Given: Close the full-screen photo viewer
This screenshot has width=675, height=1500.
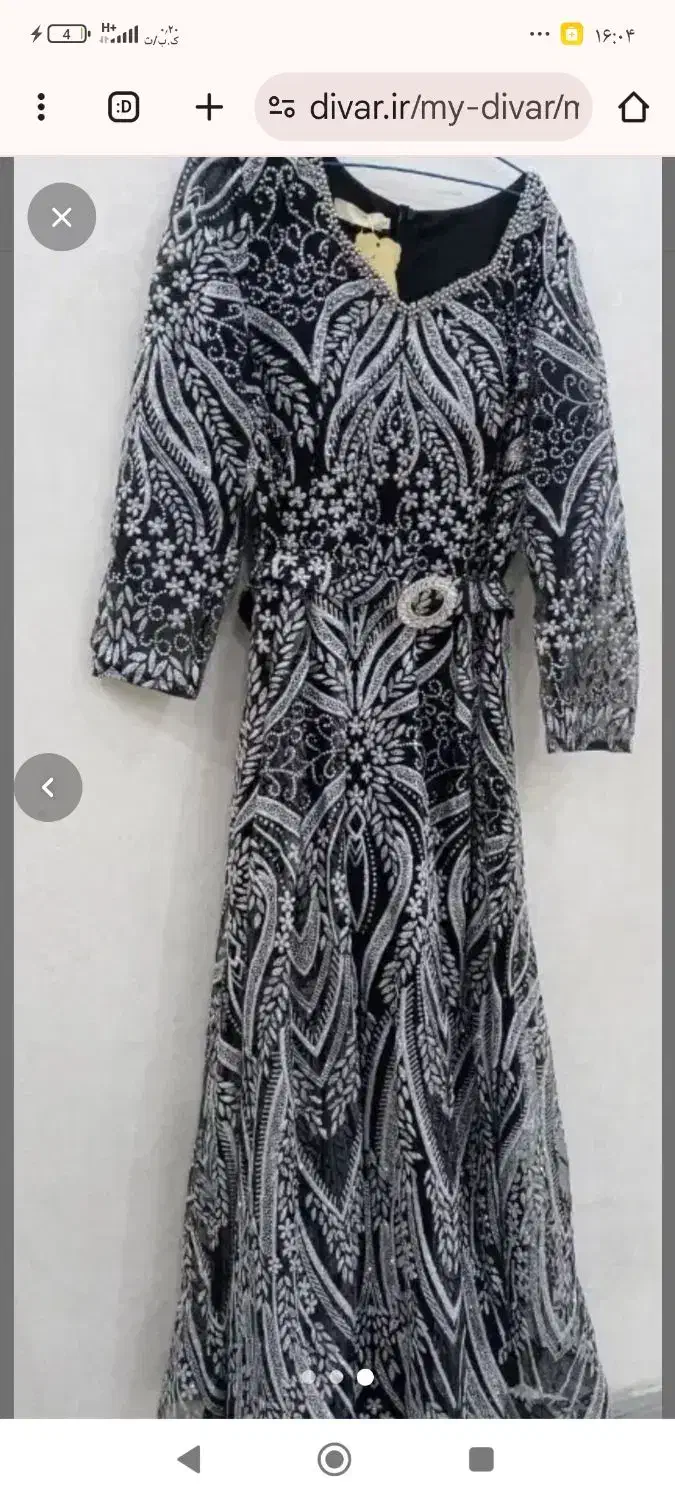Looking at the screenshot, I should (x=62, y=217).
